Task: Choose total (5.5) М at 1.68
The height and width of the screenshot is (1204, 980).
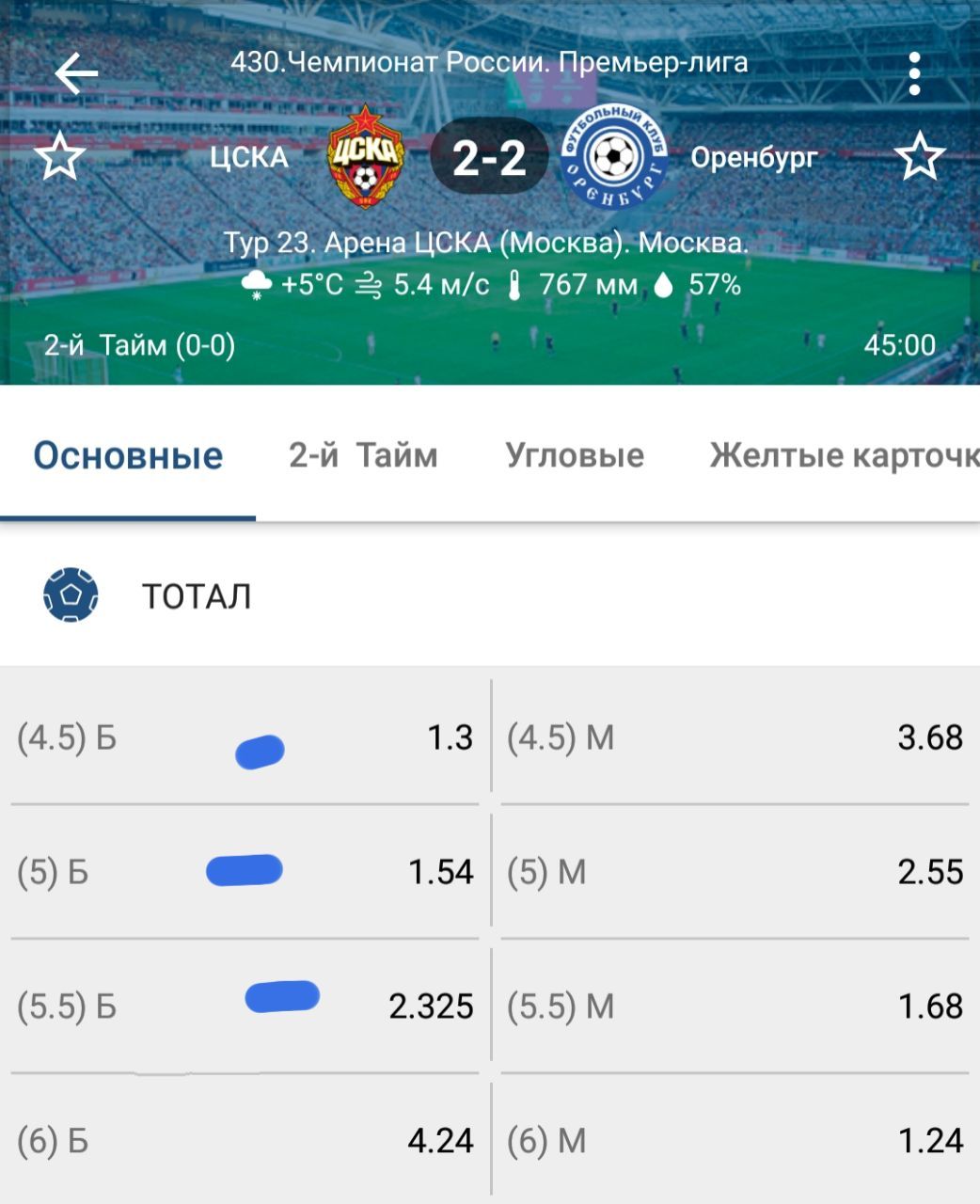Action: 735,1006
